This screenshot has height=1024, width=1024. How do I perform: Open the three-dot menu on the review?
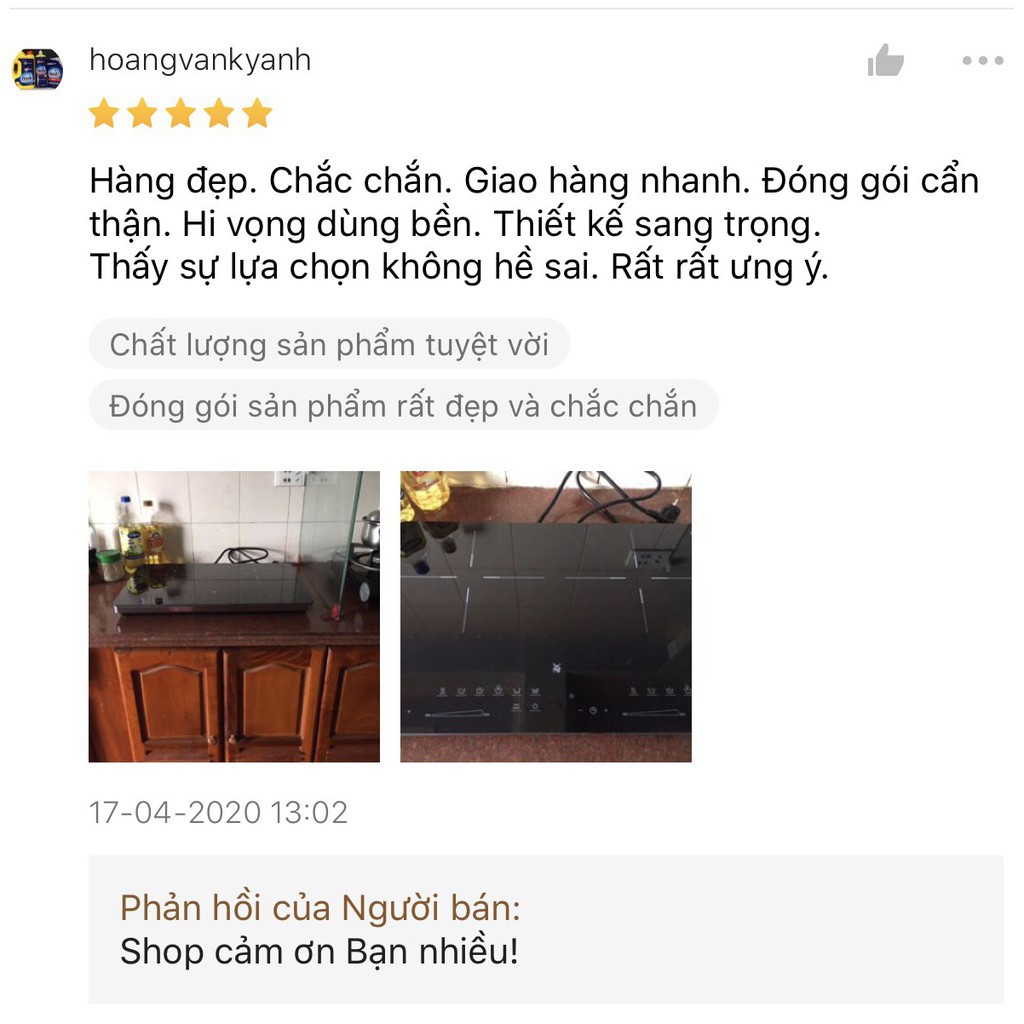pyautogui.click(x=982, y=61)
